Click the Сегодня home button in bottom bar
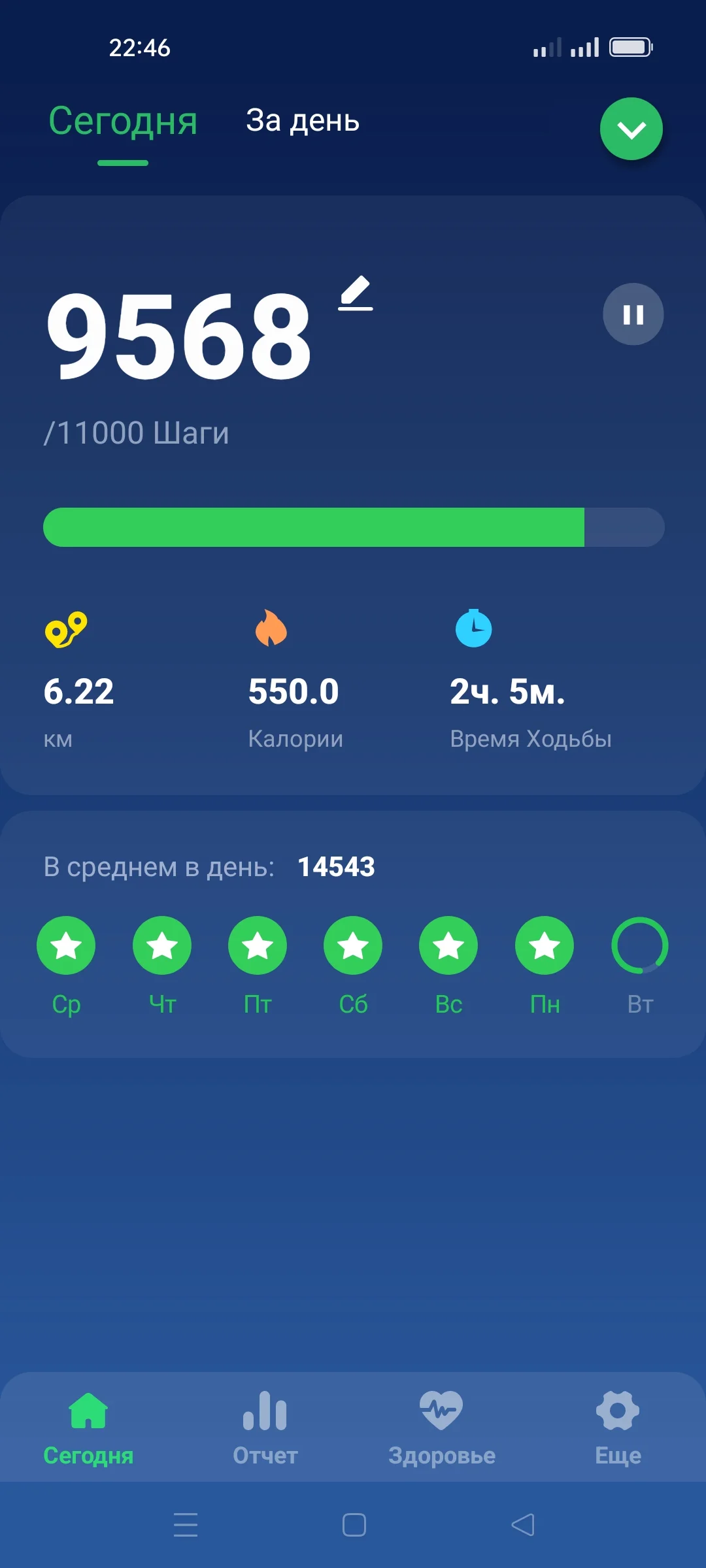The height and width of the screenshot is (1568, 706). click(x=90, y=1424)
